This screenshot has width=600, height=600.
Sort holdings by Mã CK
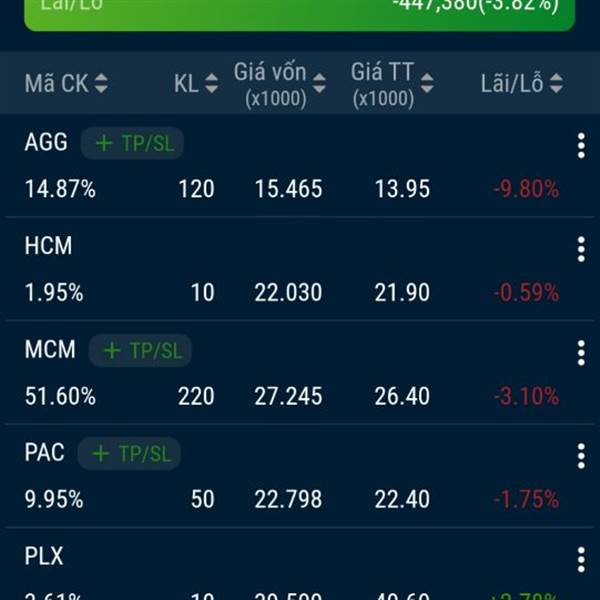click(x=66, y=84)
